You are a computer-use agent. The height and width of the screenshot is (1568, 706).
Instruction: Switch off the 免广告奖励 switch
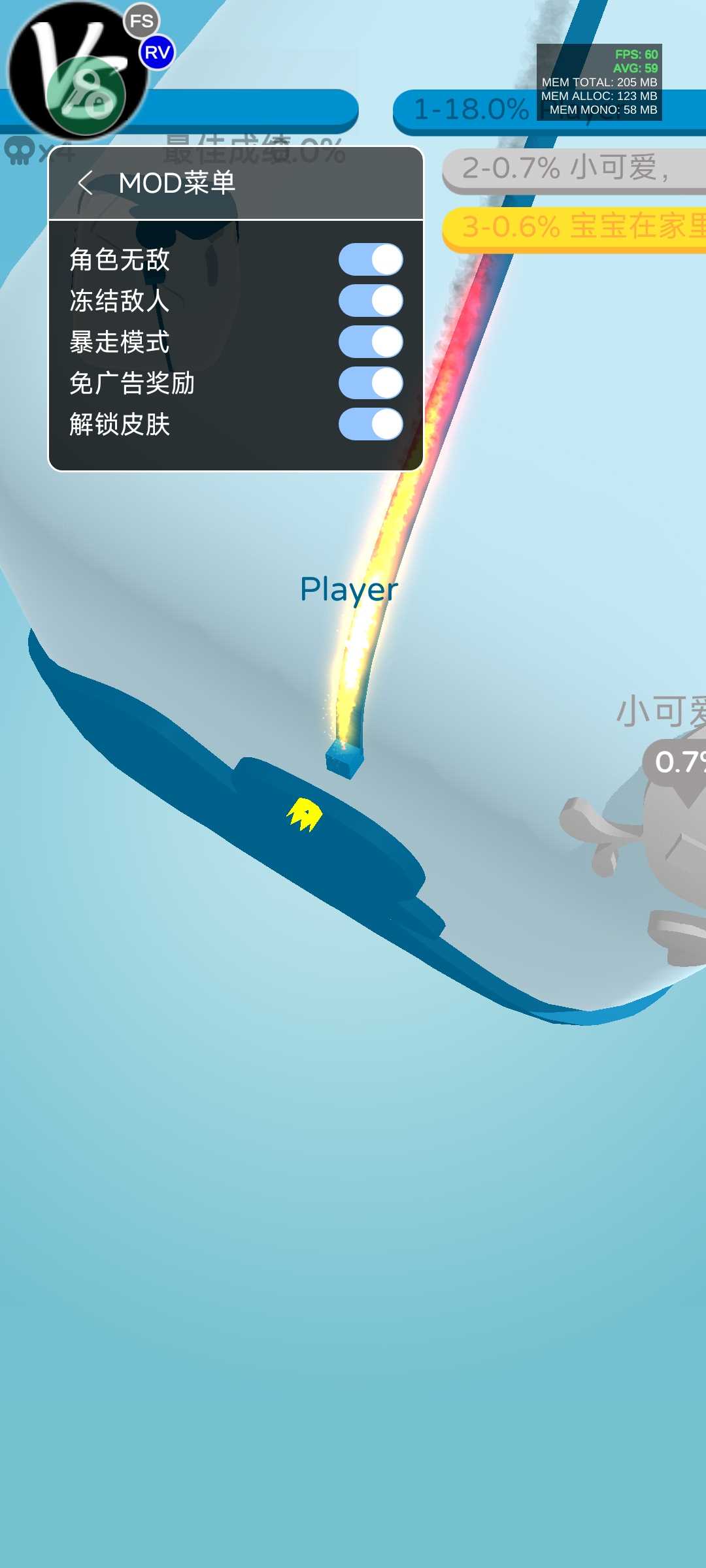(371, 383)
